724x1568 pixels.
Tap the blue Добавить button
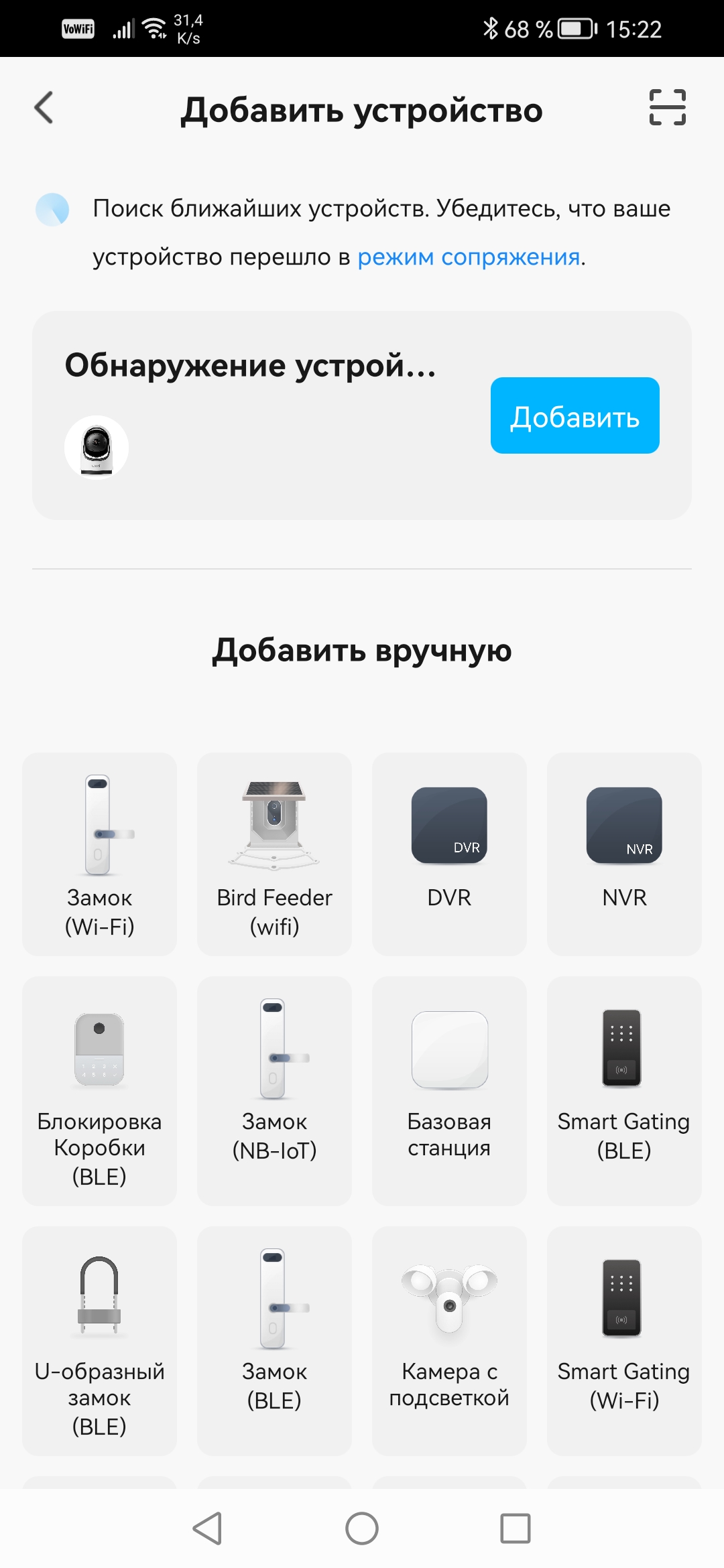point(575,415)
